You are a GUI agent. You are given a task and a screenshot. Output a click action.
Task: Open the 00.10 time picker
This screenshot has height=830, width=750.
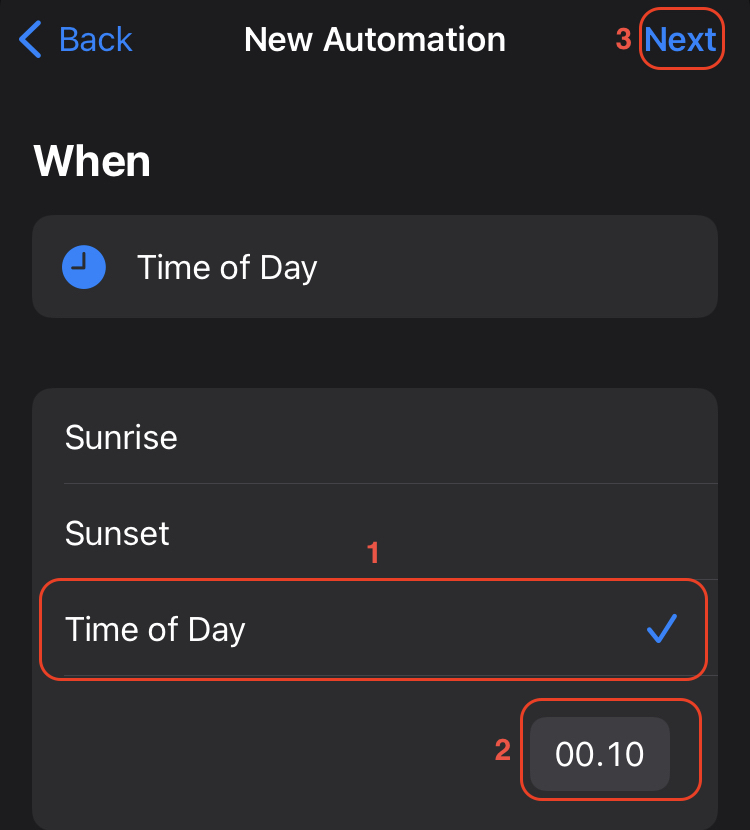[600, 754]
